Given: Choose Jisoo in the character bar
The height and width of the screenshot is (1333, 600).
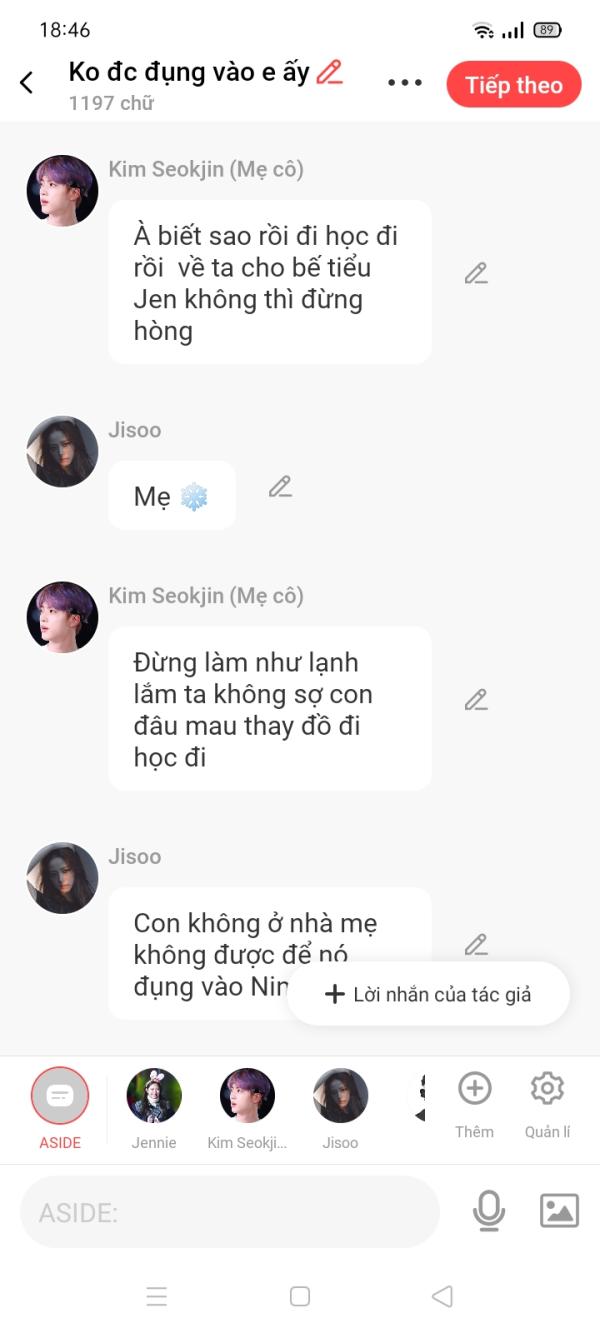Looking at the screenshot, I should pos(340,1098).
